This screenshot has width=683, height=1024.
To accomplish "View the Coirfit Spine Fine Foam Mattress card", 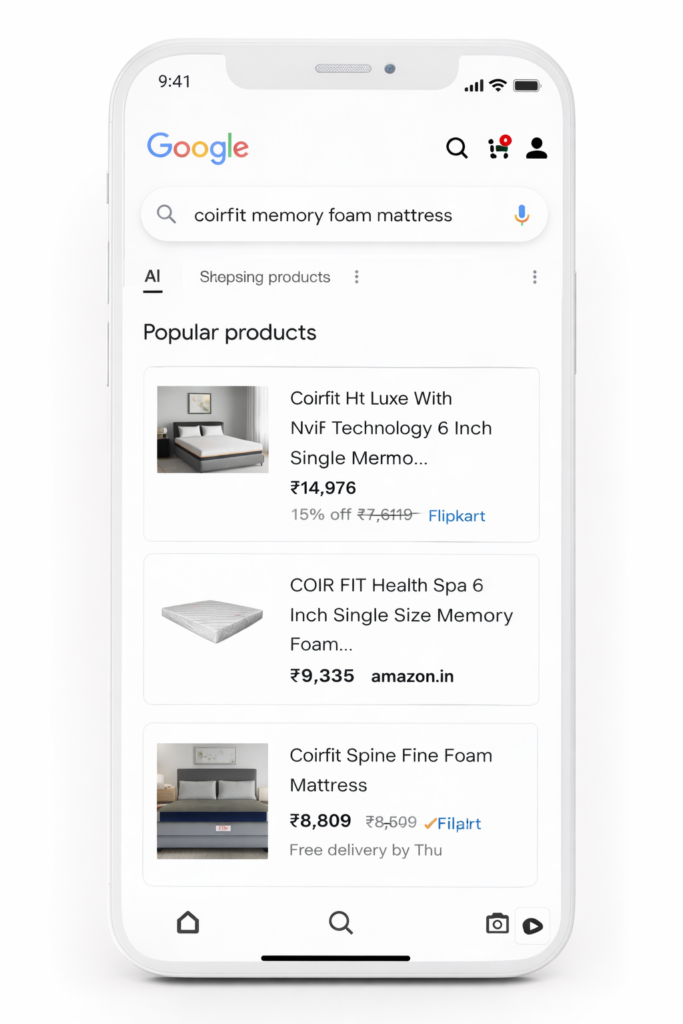I will tap(341, 804).
